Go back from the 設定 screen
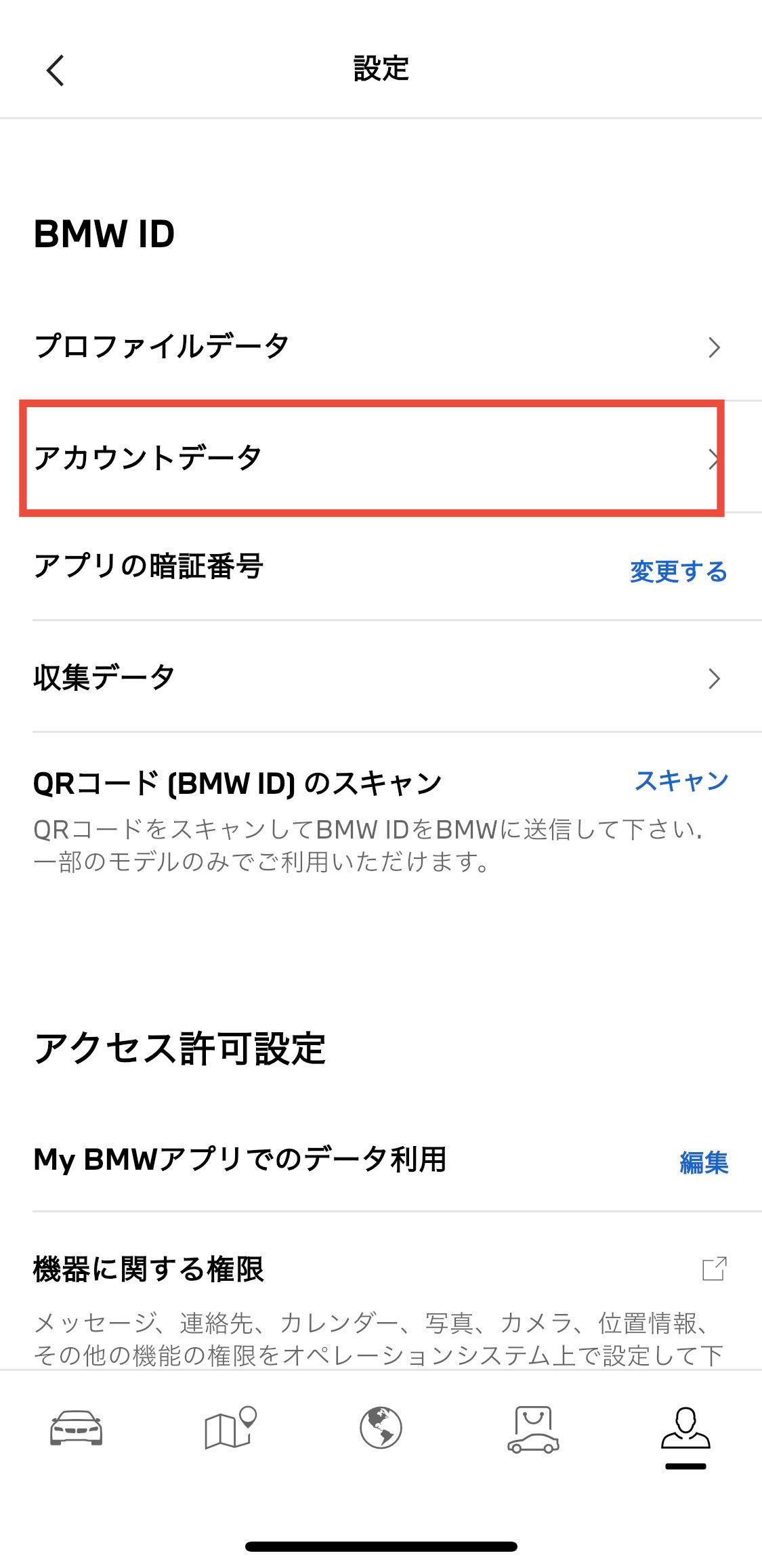The width and height of the screenshot is (762, 1568). point(56,70)
